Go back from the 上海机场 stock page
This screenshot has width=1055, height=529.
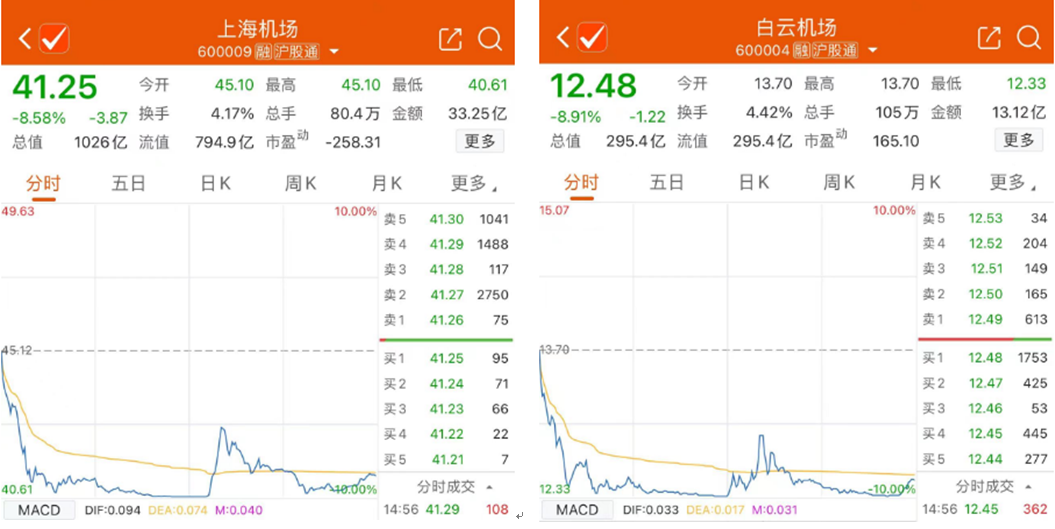point(23,38)
